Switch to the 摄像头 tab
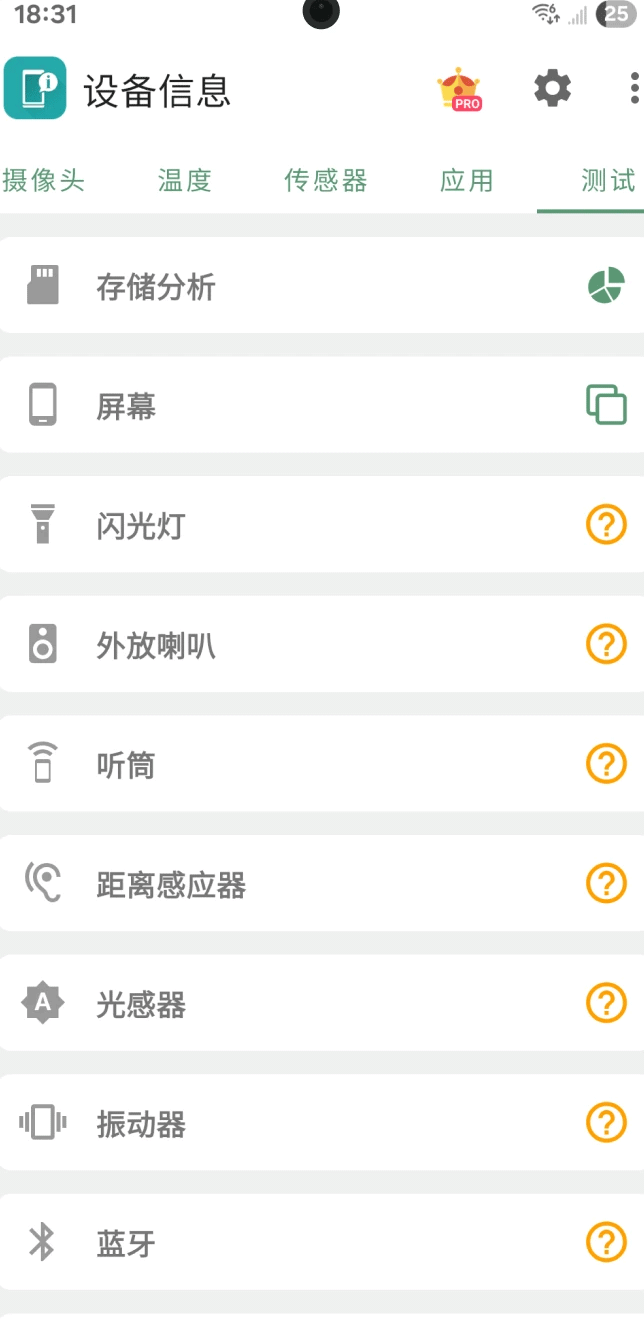The height and width of the screenshot is (1337, 644). (44, 181)
